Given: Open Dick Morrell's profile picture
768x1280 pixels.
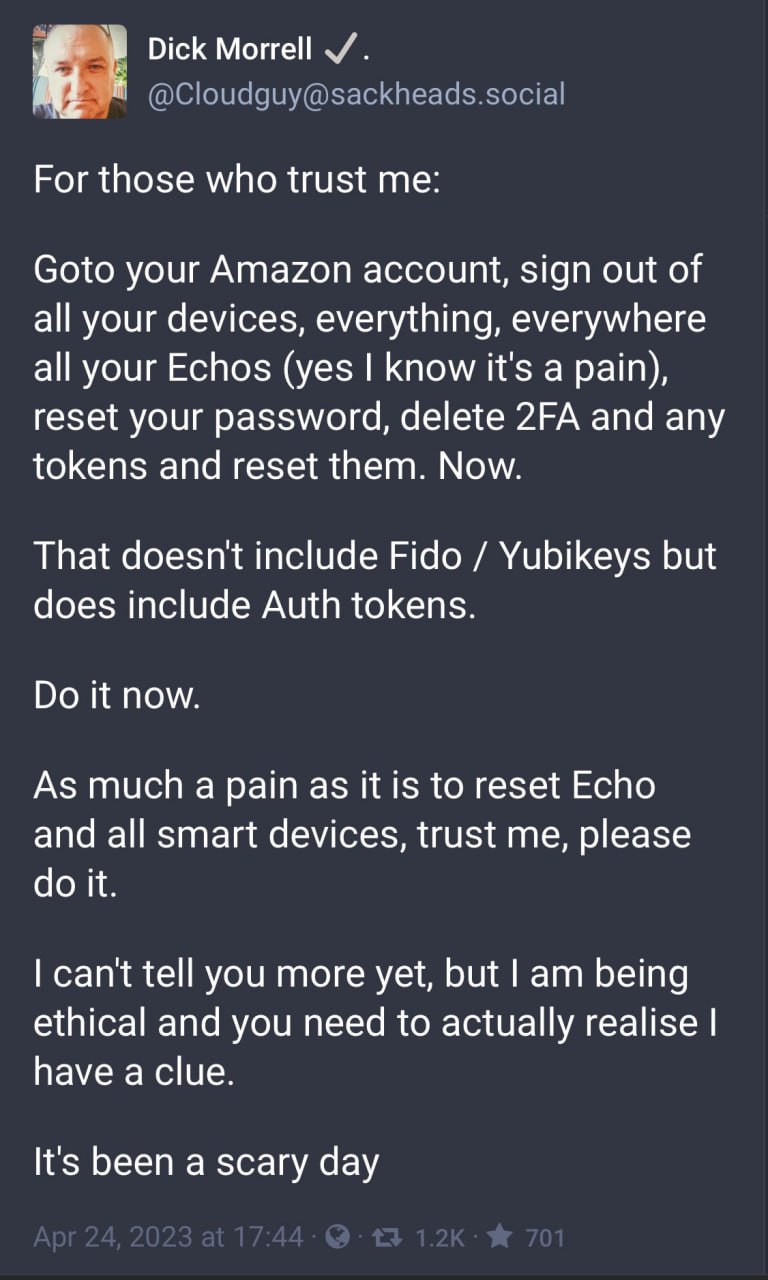Looking at the screenshot, I should click(x=80, y=72).
